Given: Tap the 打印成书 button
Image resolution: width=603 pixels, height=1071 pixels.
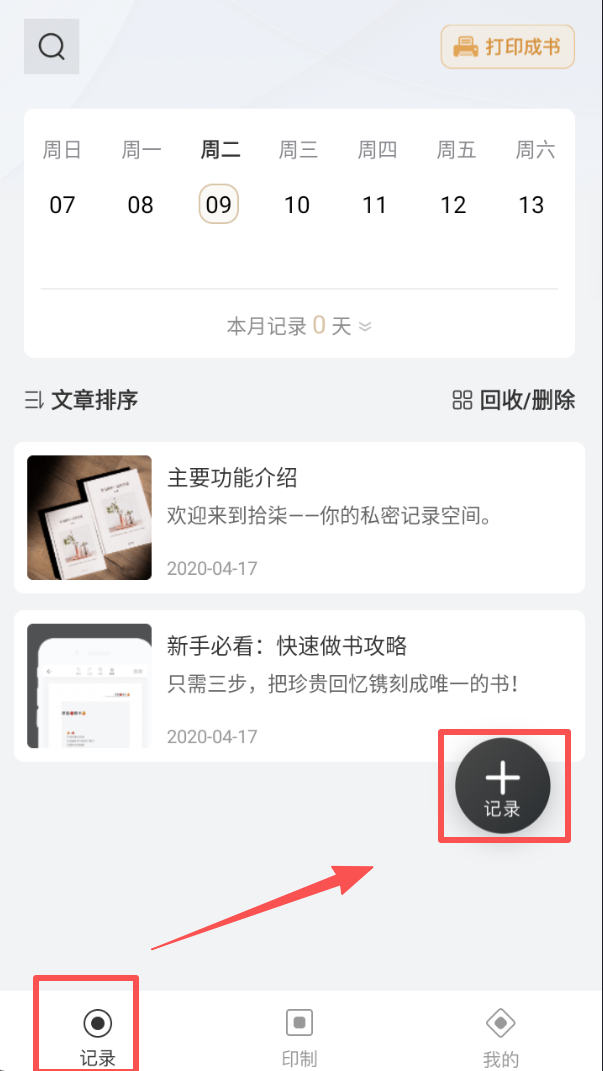Looking at the screenshot, I should (508, 47).
